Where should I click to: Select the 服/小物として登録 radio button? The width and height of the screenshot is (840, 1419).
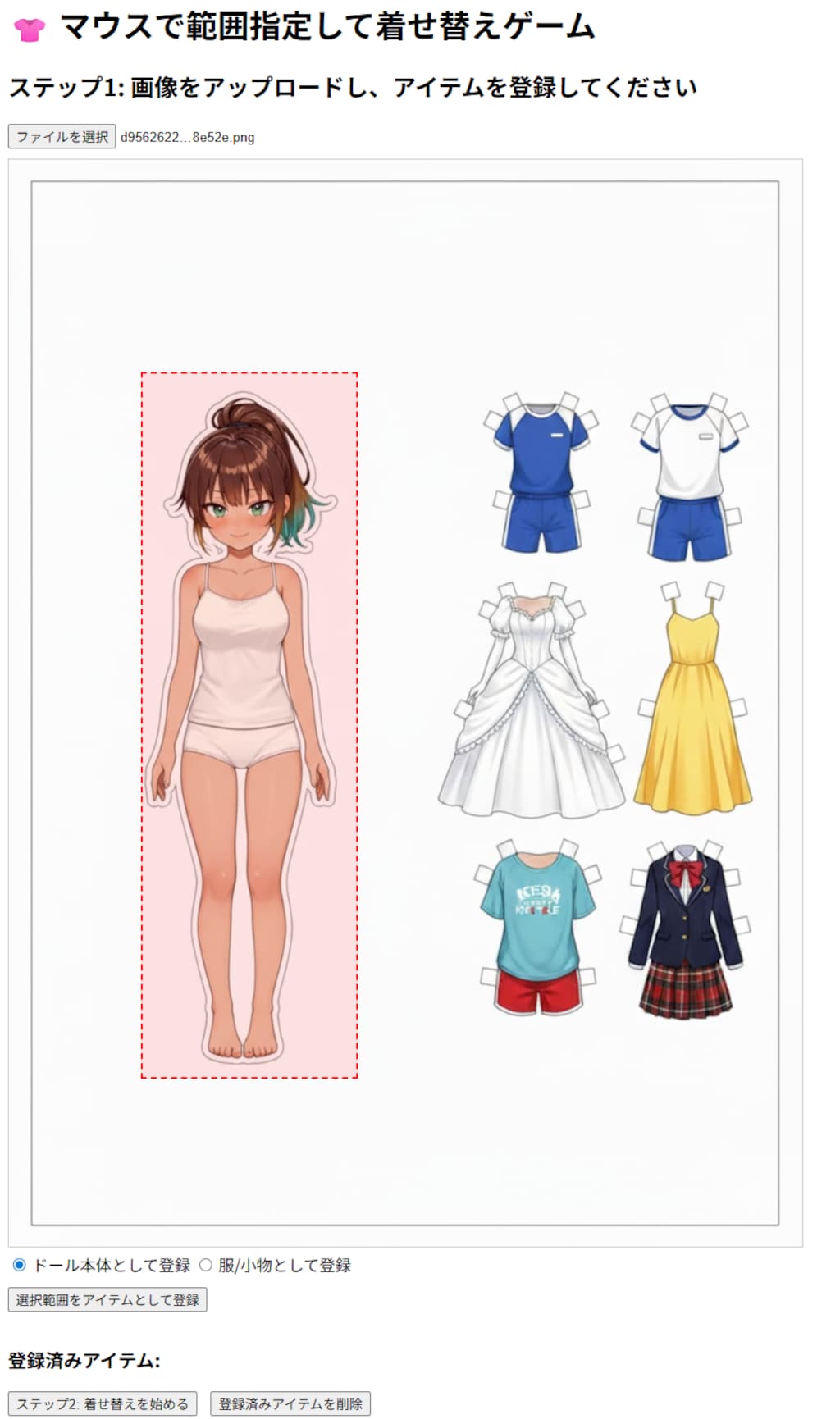point(207,1266)
